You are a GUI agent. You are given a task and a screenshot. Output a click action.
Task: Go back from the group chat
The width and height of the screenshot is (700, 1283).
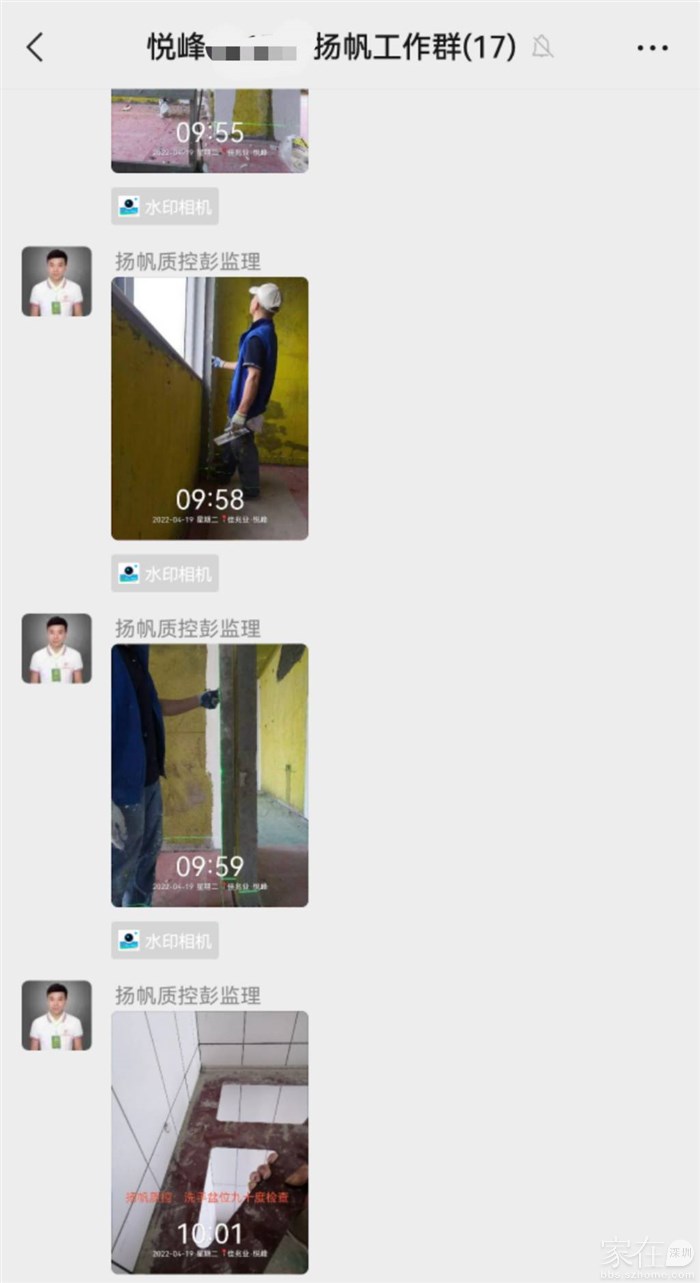click(35, 47)
